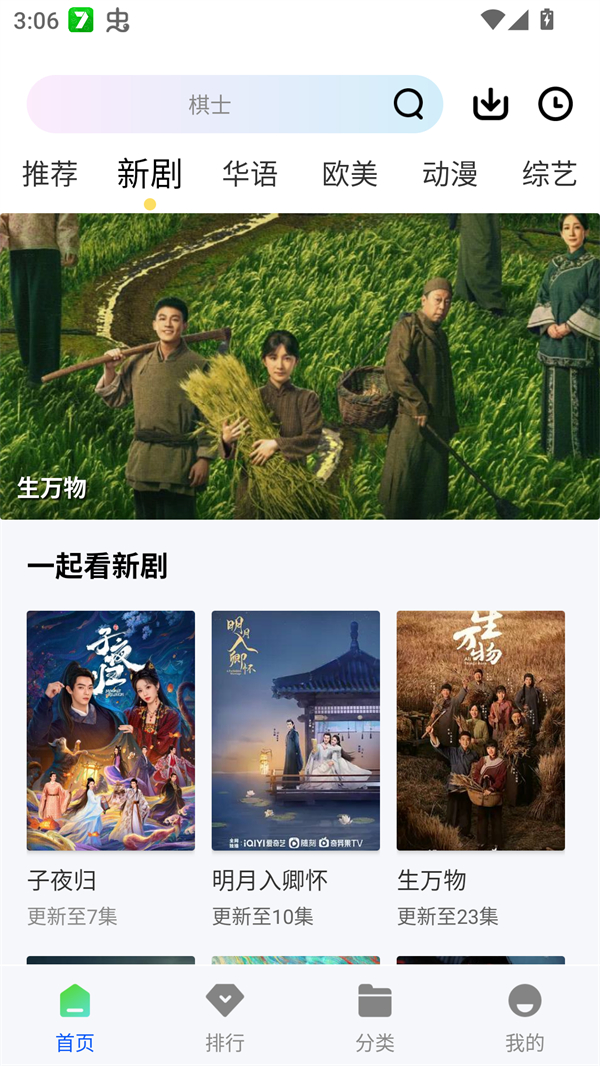Open watch history clock icon
The image size is (600, 1066).
click(x=555, y=104)
